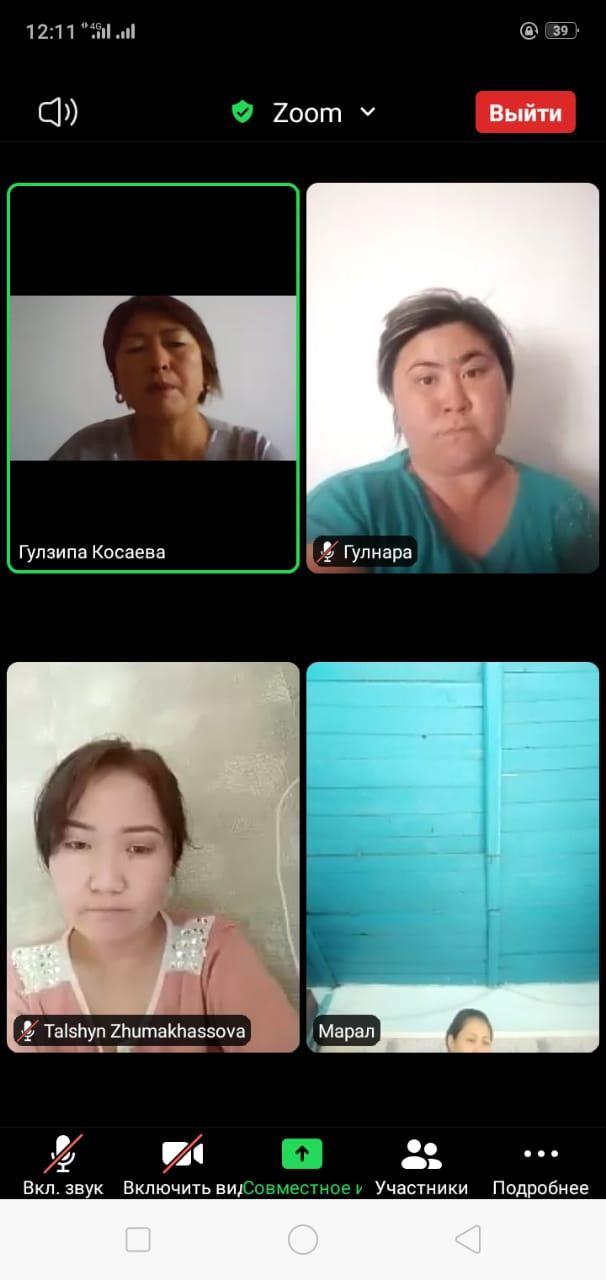Viewport: 606px width, 1280px height.
Task: Select Гулзипа Косаева's video tile
Action: (153, 378)
